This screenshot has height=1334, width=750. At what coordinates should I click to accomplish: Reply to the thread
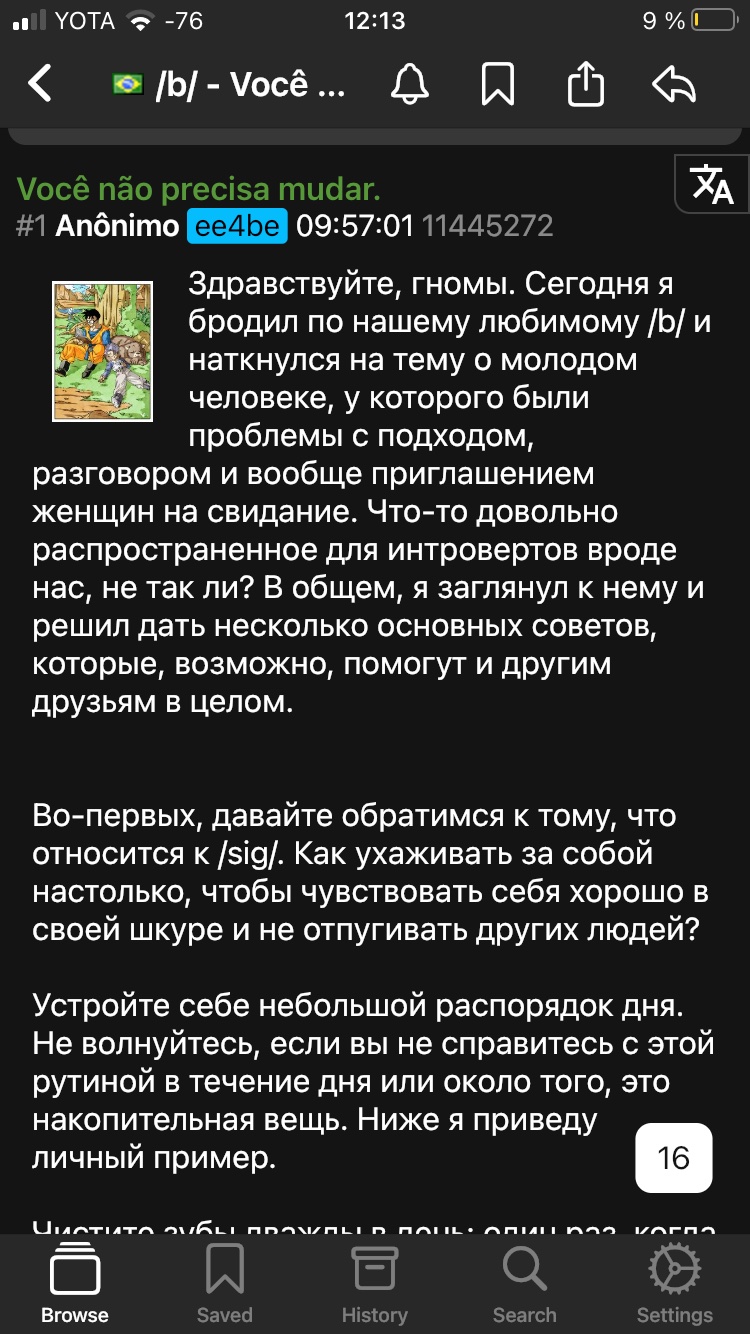coord(674,85)
